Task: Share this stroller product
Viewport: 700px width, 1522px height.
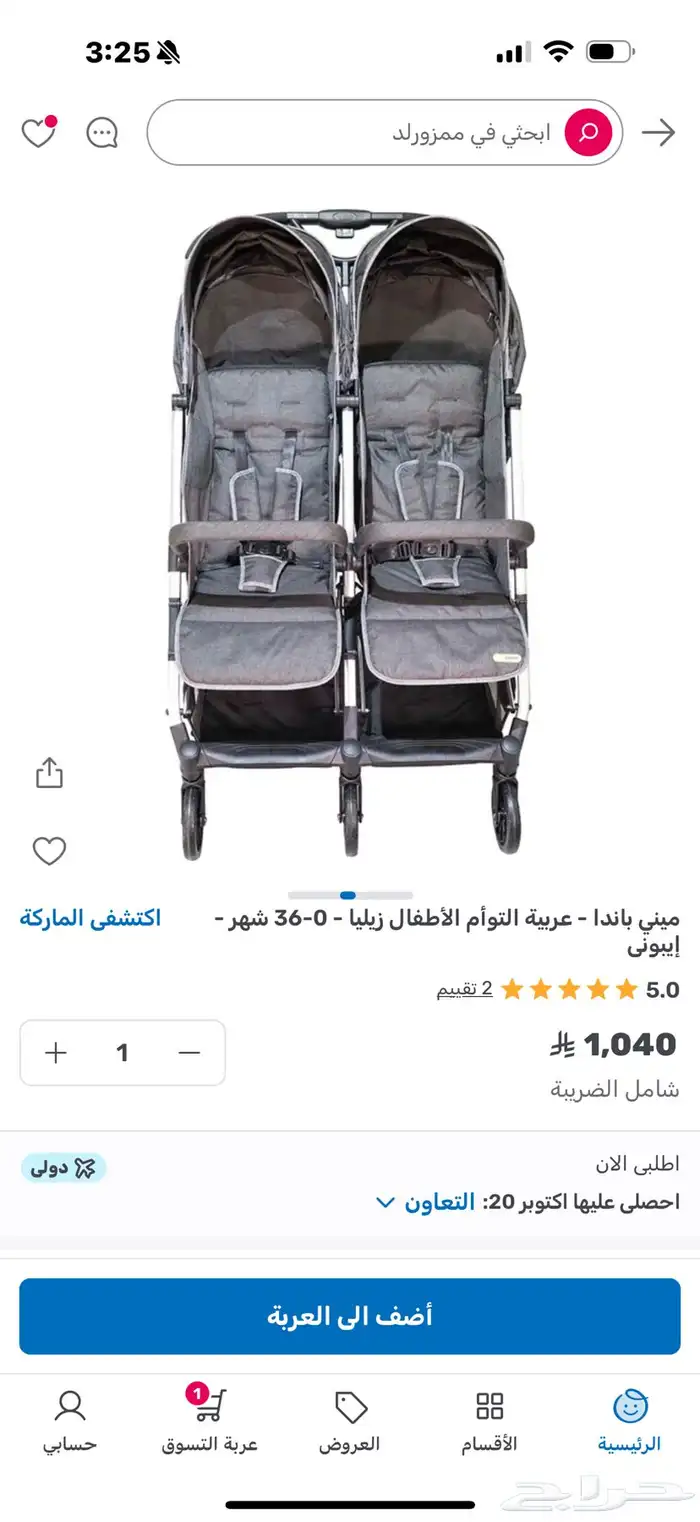Action: pyautogui.click(x=49, y=773)
